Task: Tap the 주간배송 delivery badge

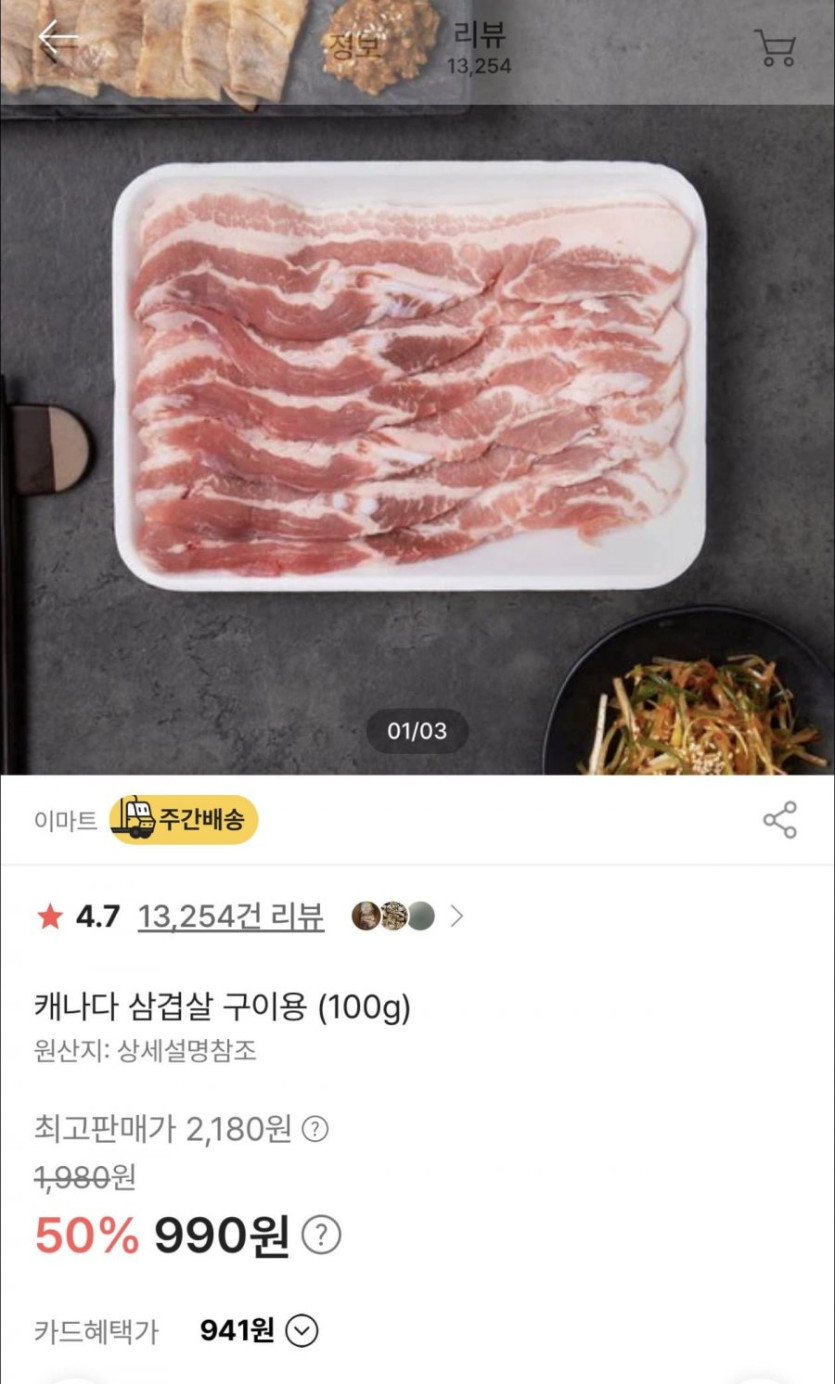Action: (x=184, y=820)
